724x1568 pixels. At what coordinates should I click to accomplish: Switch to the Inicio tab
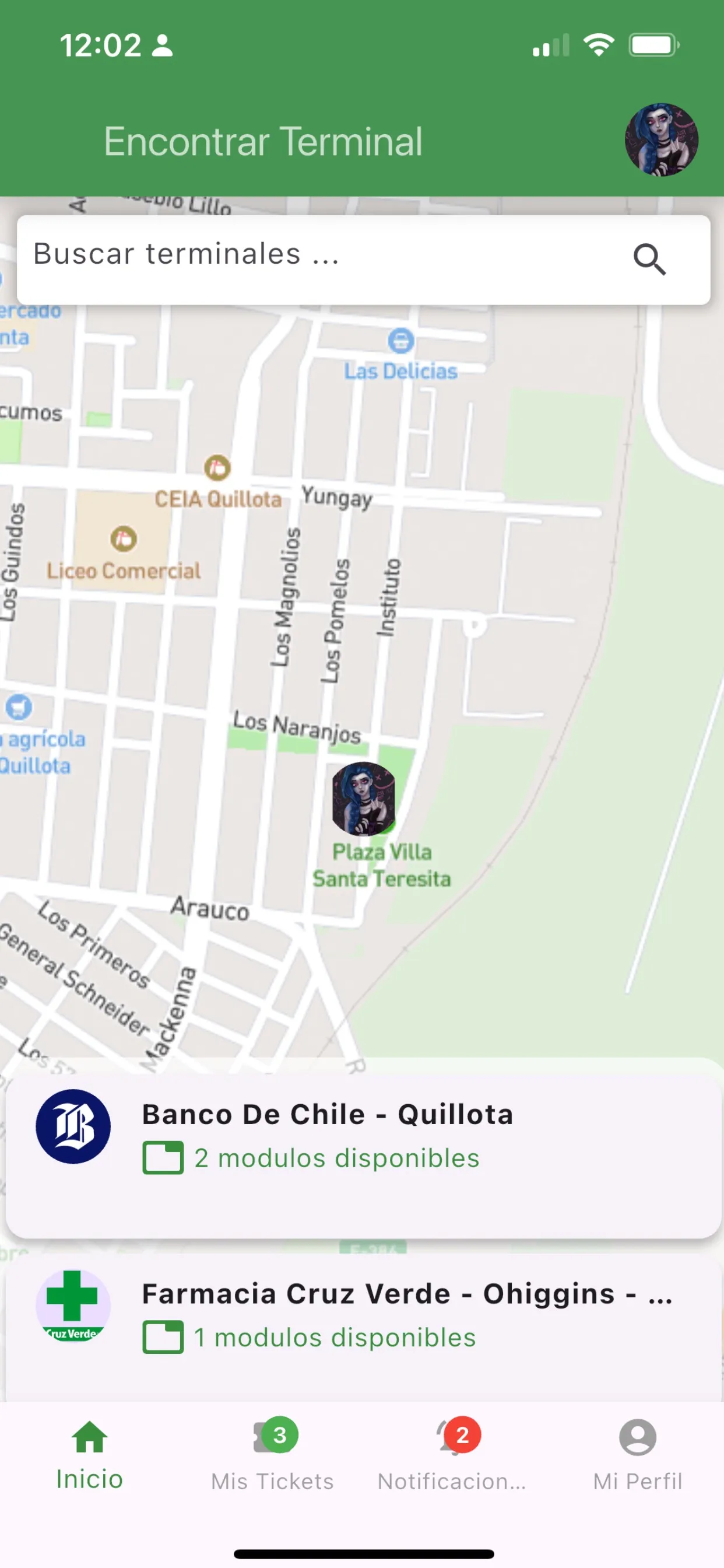click(x=89, y=1455)
